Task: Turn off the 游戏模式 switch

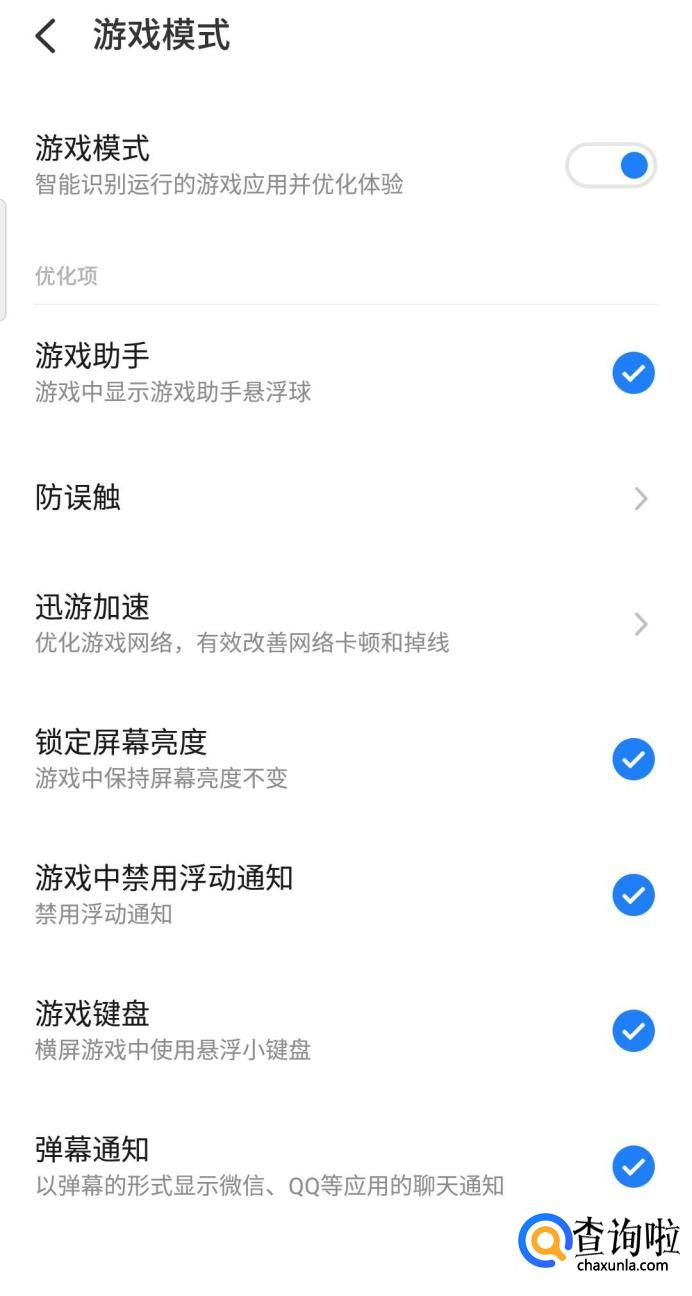Action: click(x=611, y=165)
